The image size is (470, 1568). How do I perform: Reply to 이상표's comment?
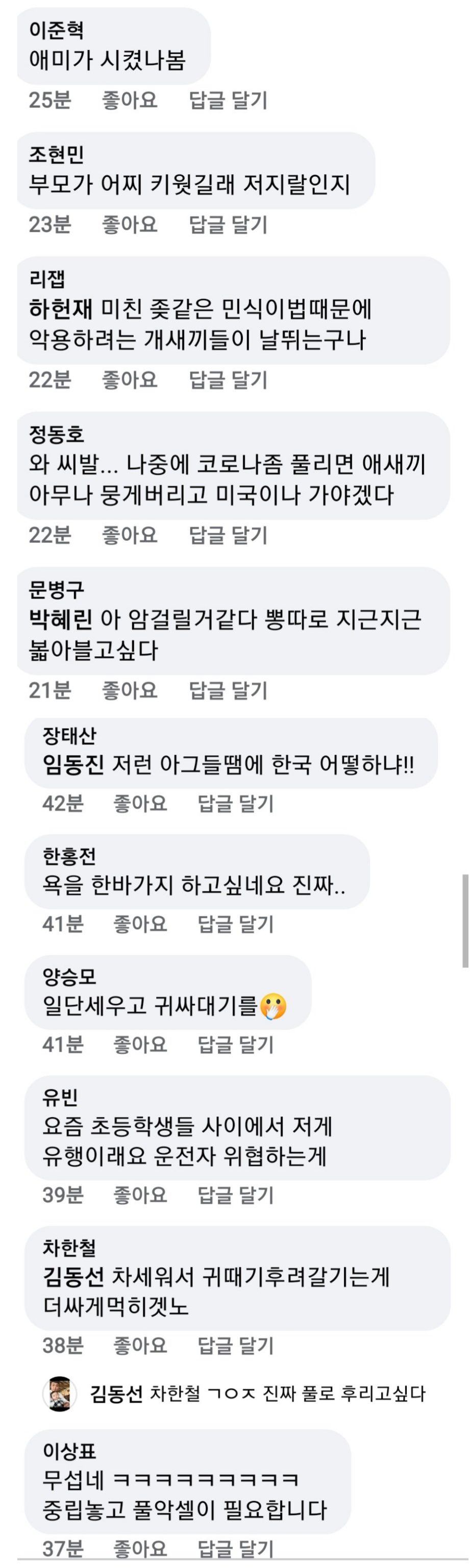(x=236, y=1548)
